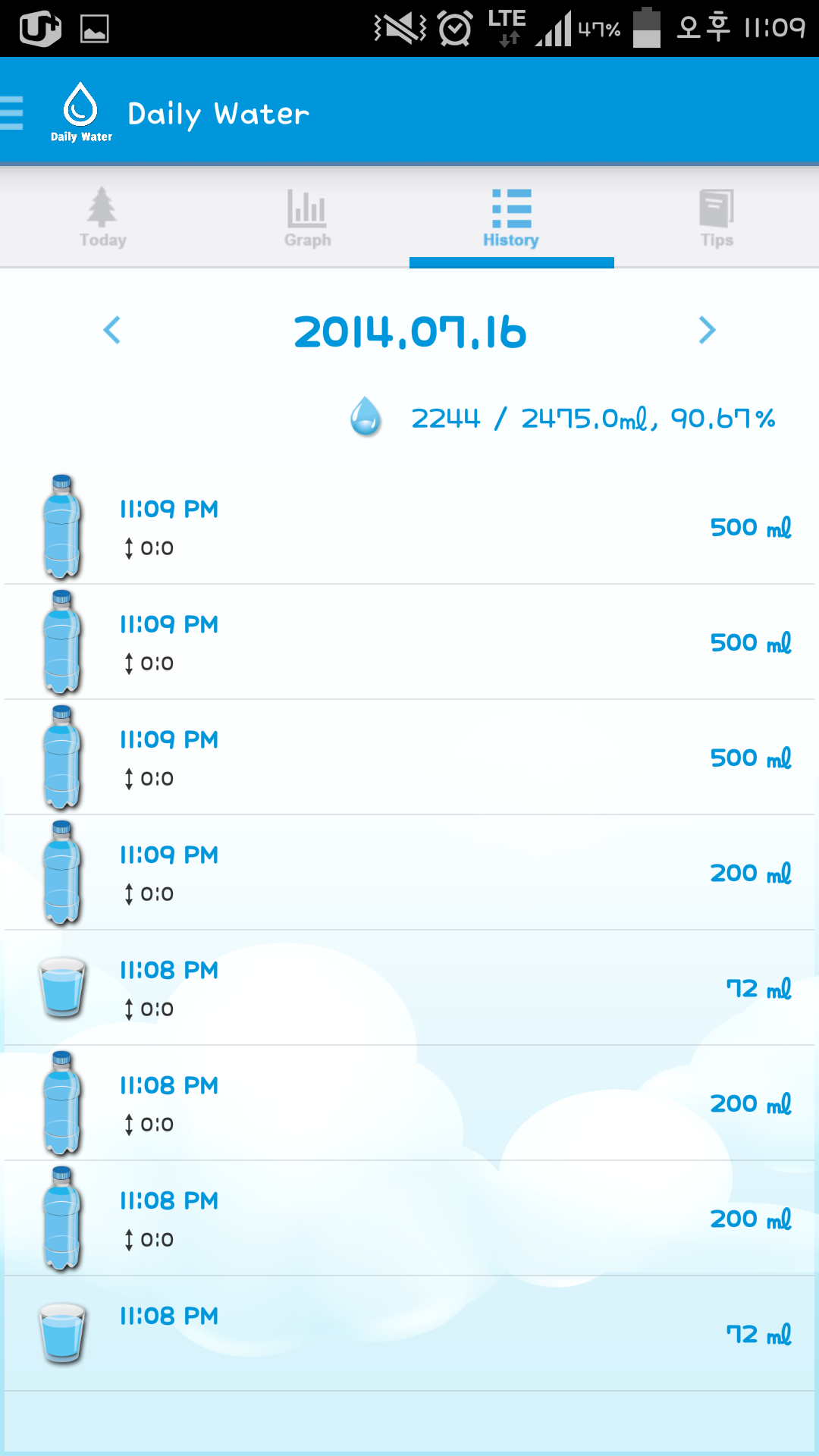Go to the previous day's history
819x1456 pixels.
pyautogui.click(x=112, y=330)
